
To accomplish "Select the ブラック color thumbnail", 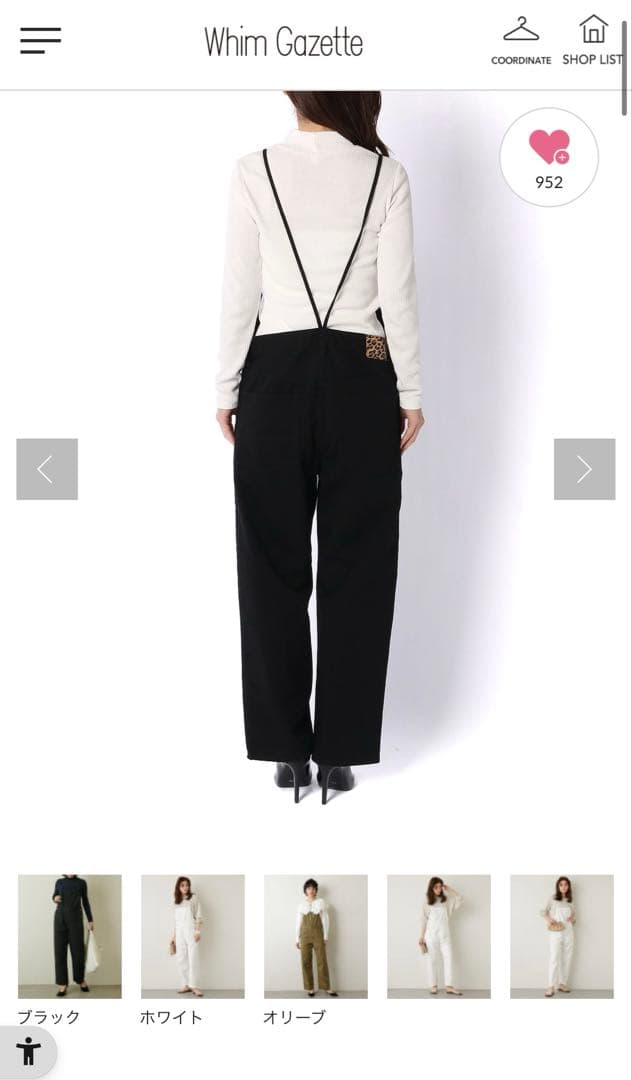I will coord(70,936).
